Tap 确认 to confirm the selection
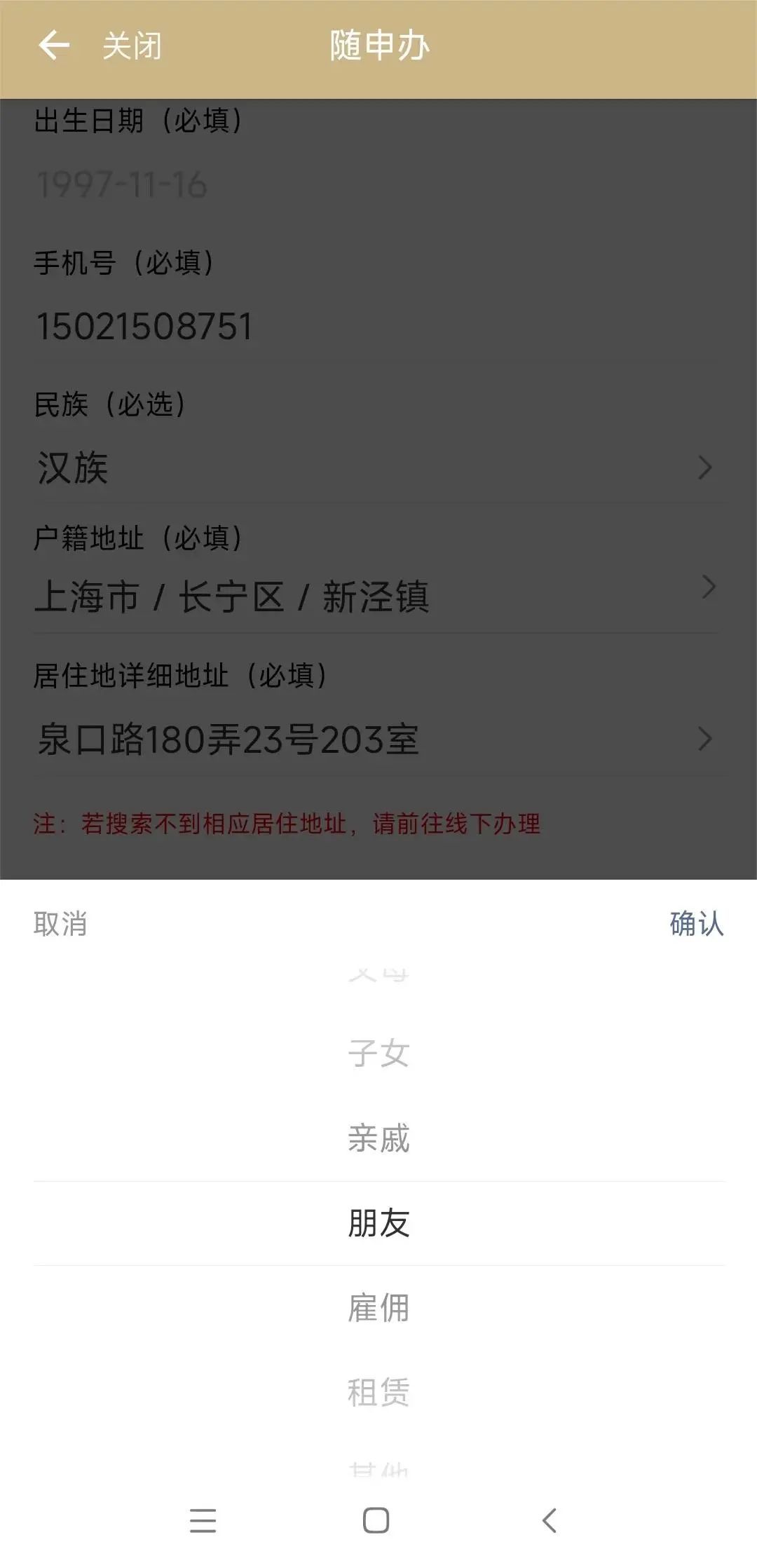The width and height of the screenshot is (757, 1568). tap(696, 924)
